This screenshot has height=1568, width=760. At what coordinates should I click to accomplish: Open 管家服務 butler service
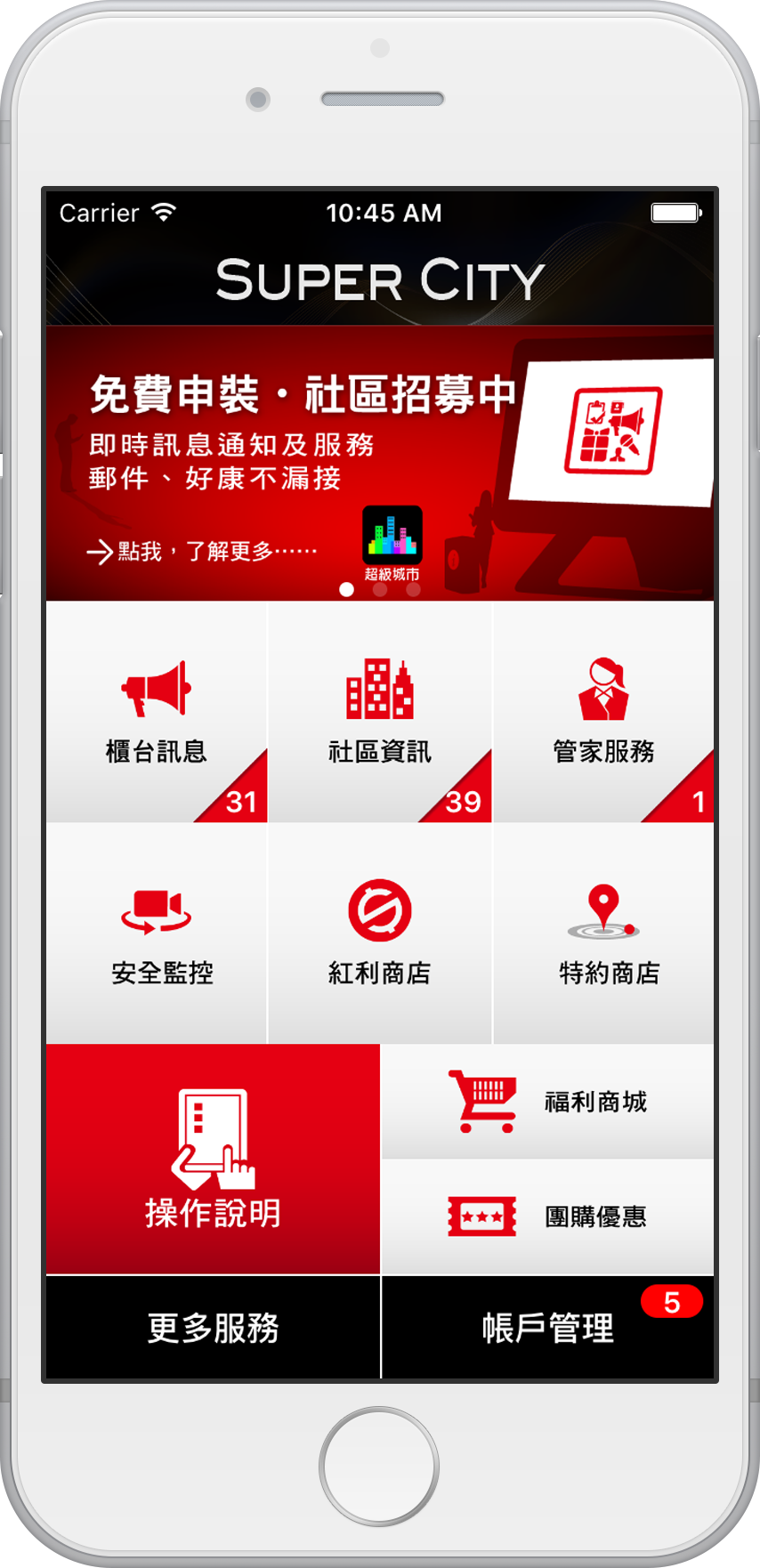pyautogui.click(x=604, y=712)
